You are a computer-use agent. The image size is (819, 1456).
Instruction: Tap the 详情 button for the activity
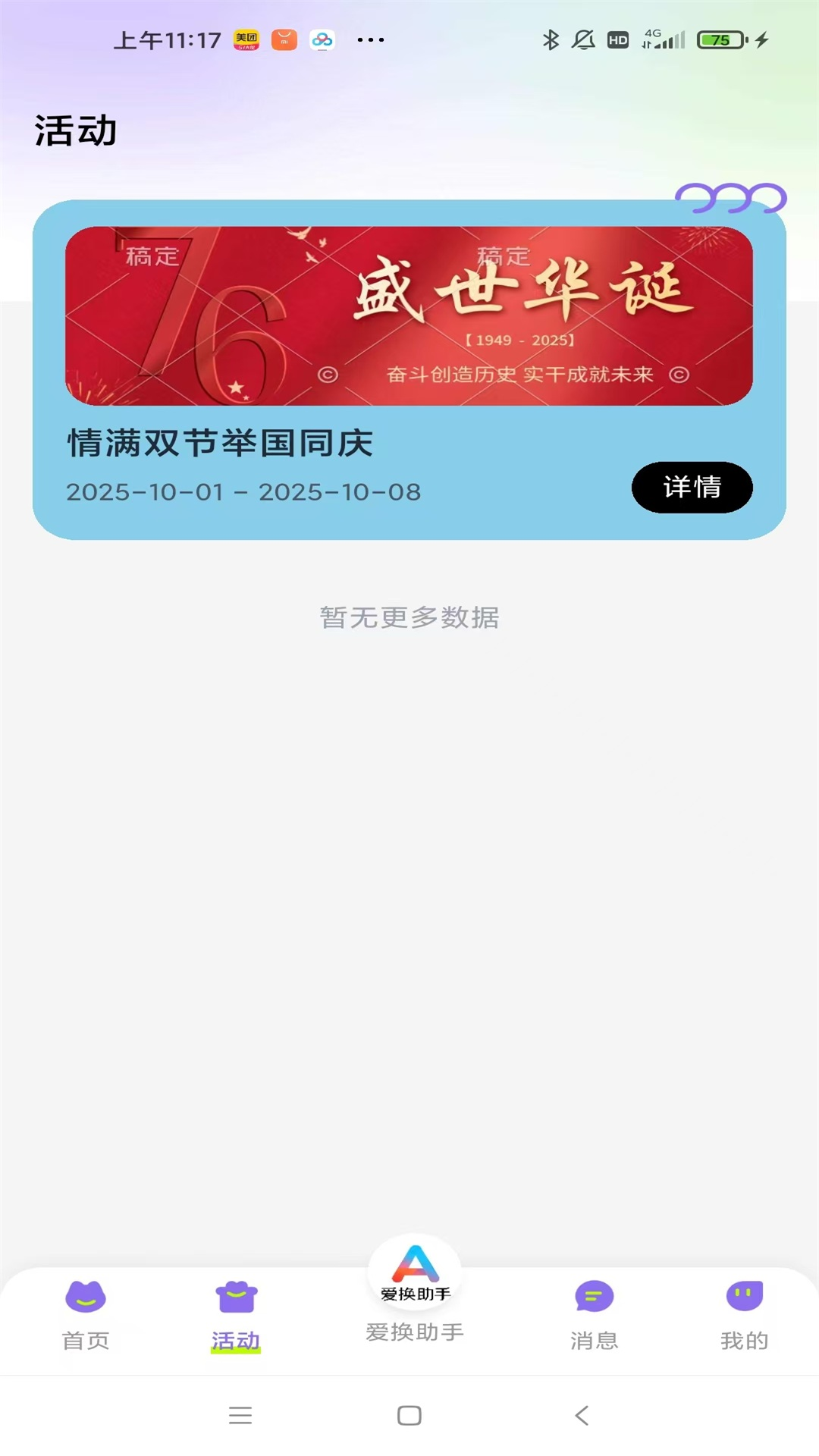(x=692, y=488)
